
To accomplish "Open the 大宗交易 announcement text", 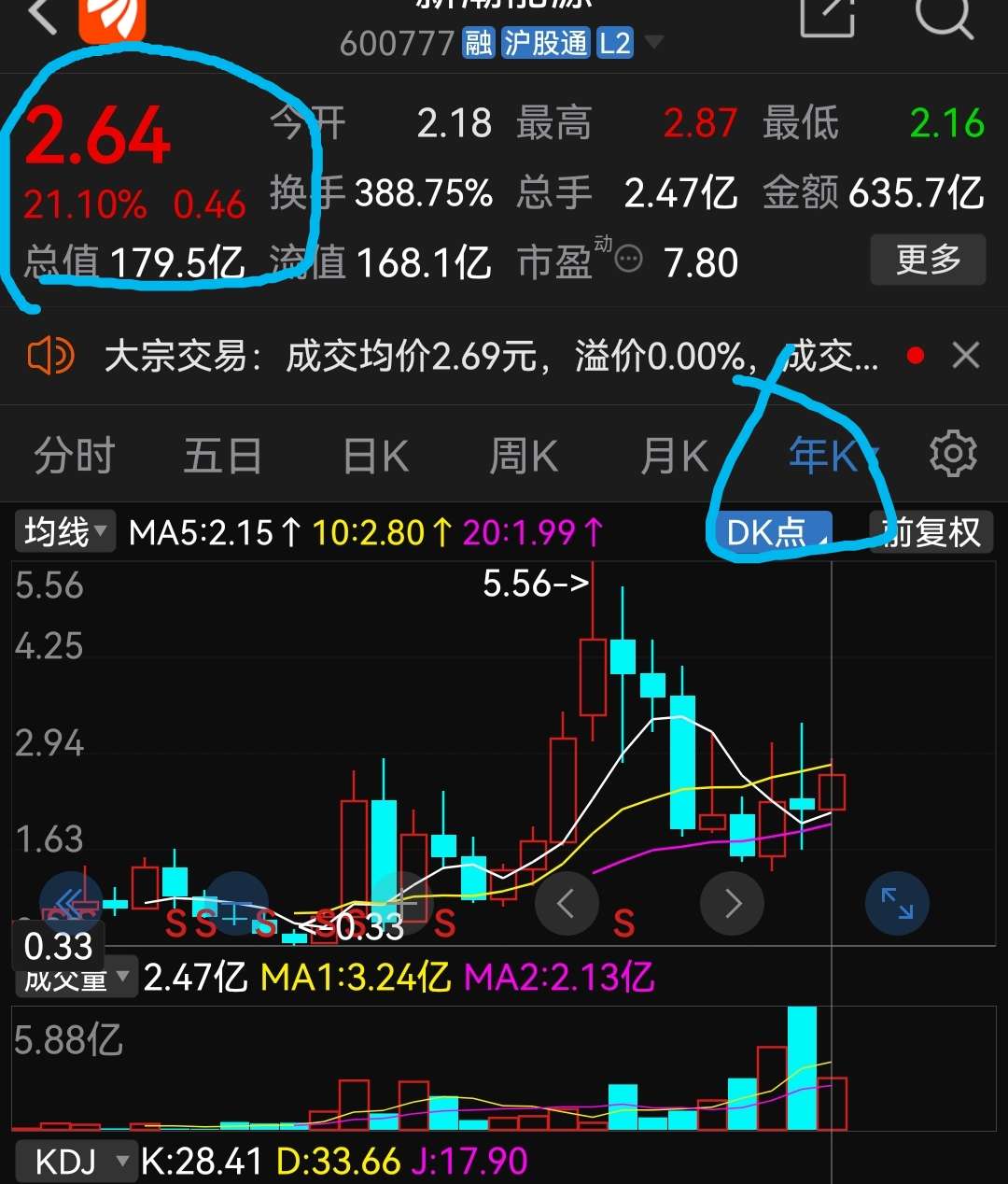I will (467, 356).
